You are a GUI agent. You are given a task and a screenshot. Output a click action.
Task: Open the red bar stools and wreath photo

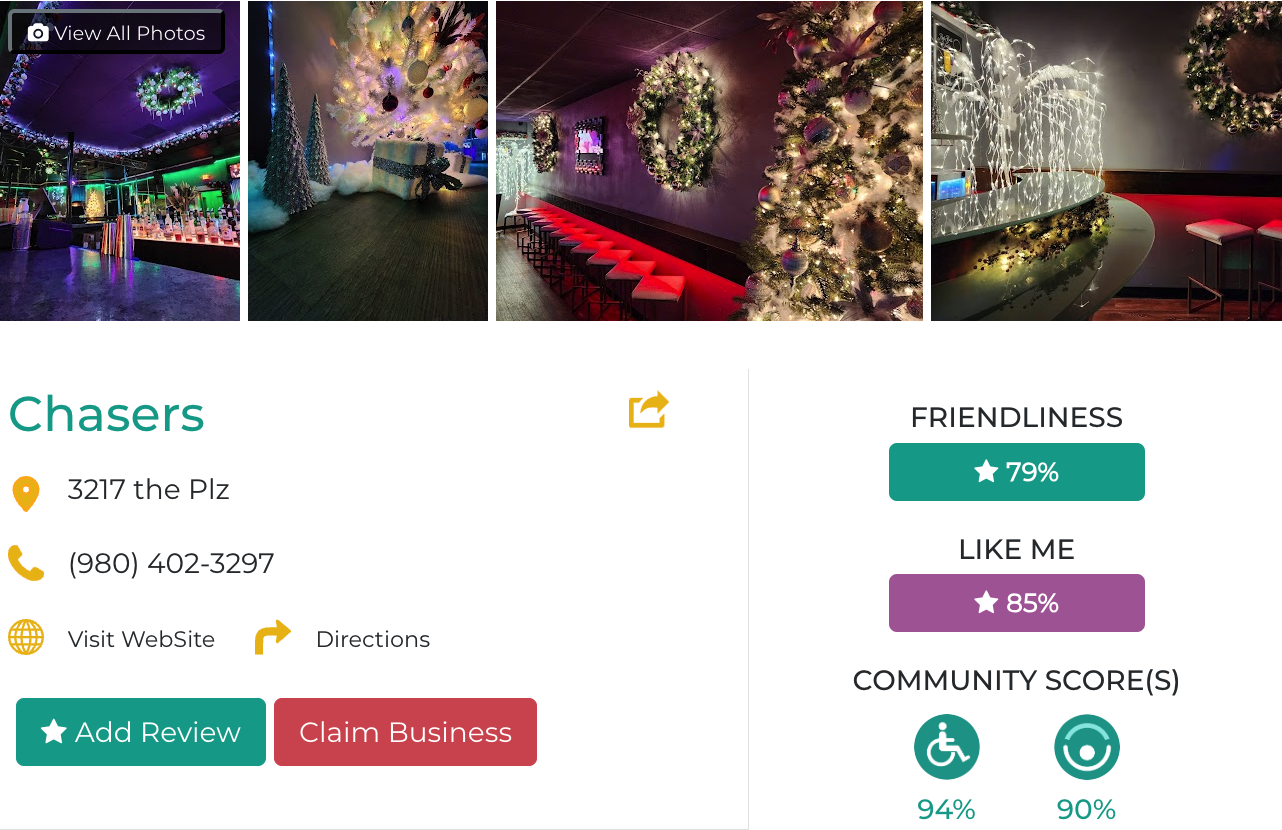(709, 161)
